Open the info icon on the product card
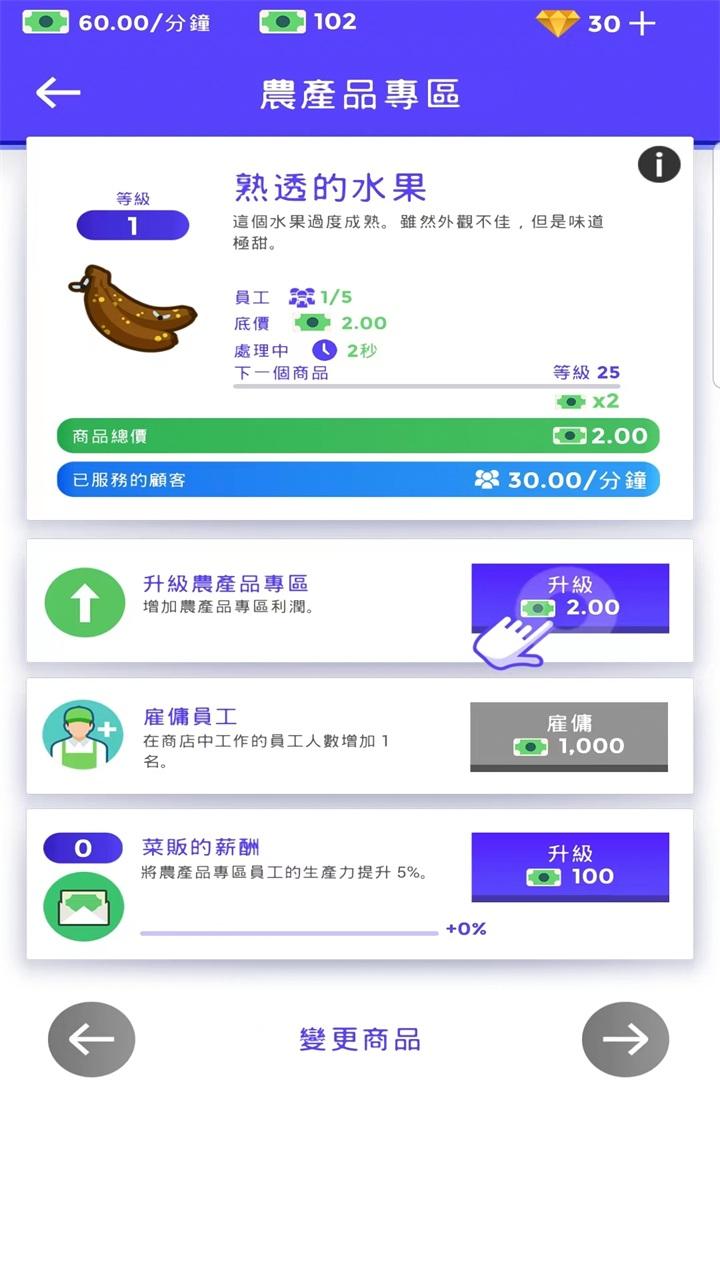 pyautogui.click(x=659, y=164)
